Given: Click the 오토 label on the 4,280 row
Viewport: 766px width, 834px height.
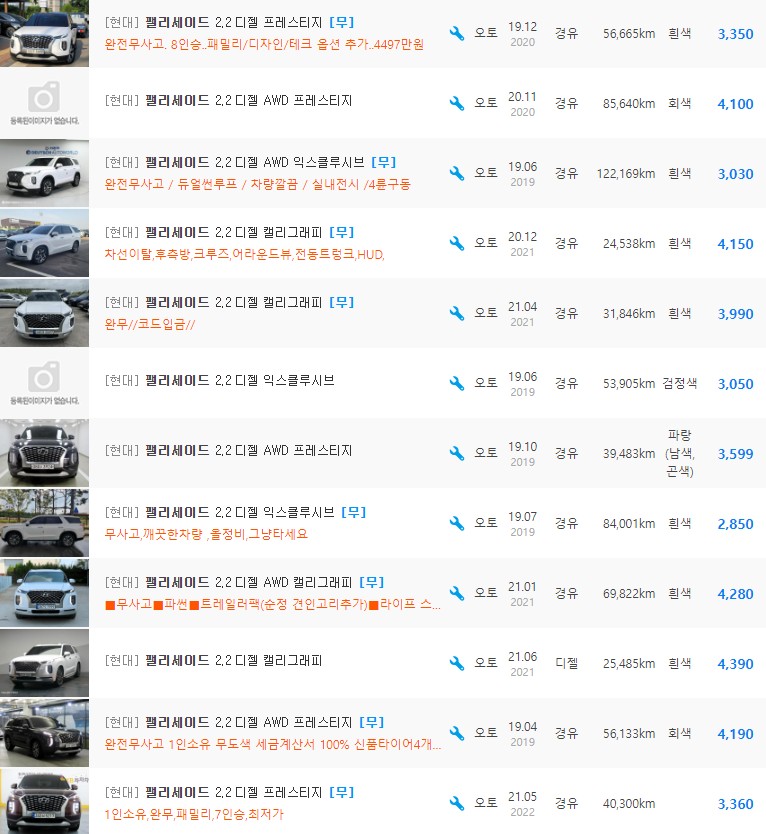Looking at the screenshot, I should [489, 593].
